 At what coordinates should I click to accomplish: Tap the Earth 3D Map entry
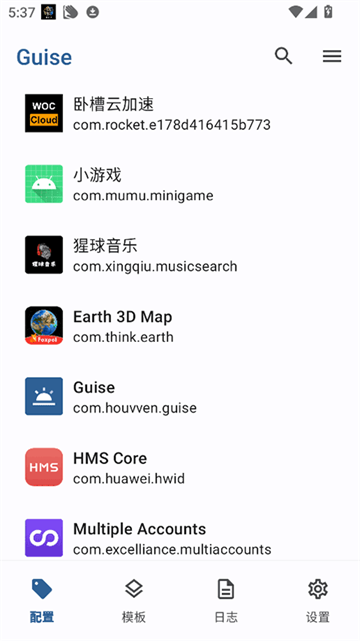180,325
